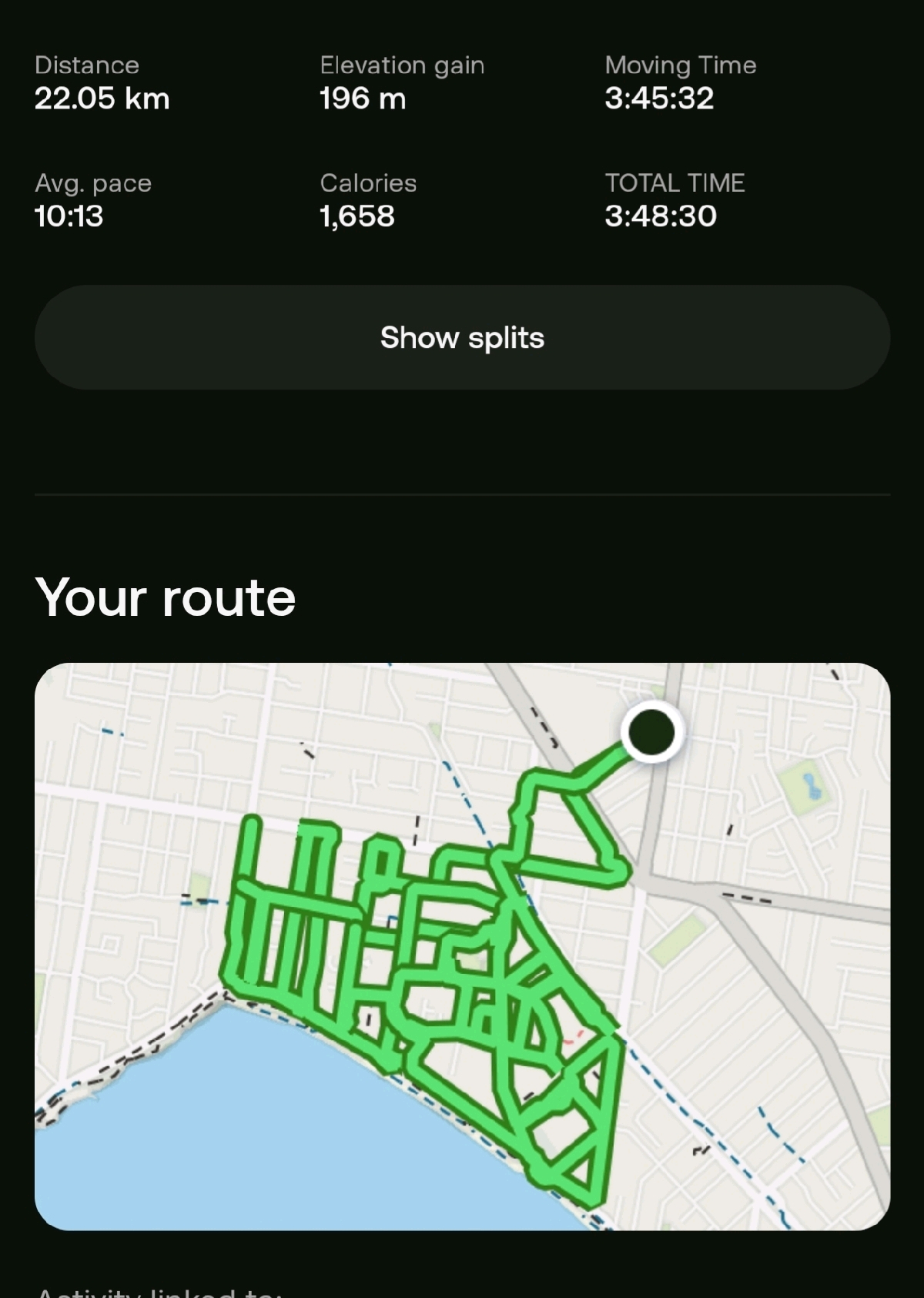Show the splits breakdown

pyautogui.click(x=462, y=337)
